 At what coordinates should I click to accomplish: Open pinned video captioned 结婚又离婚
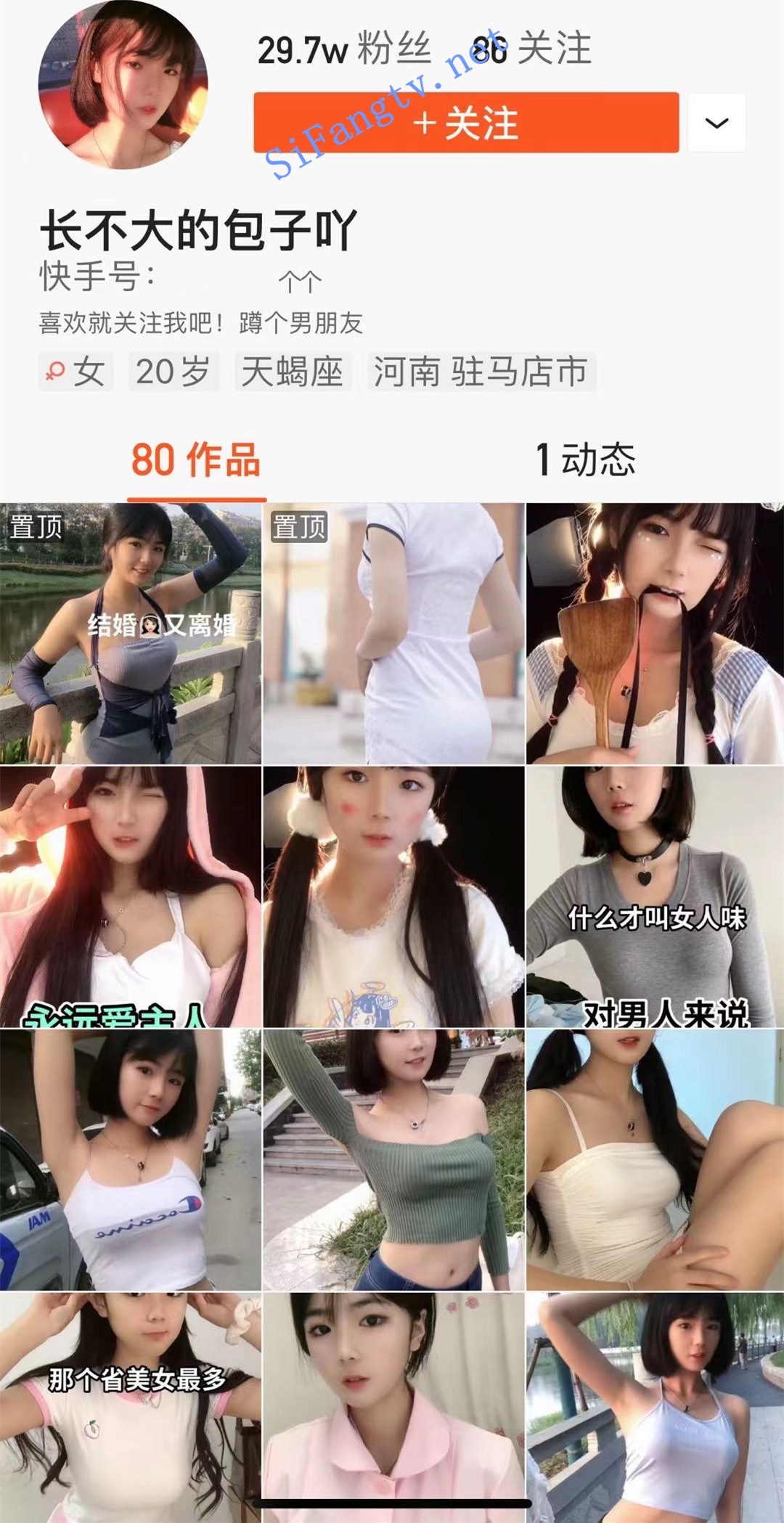coord(131,633)
